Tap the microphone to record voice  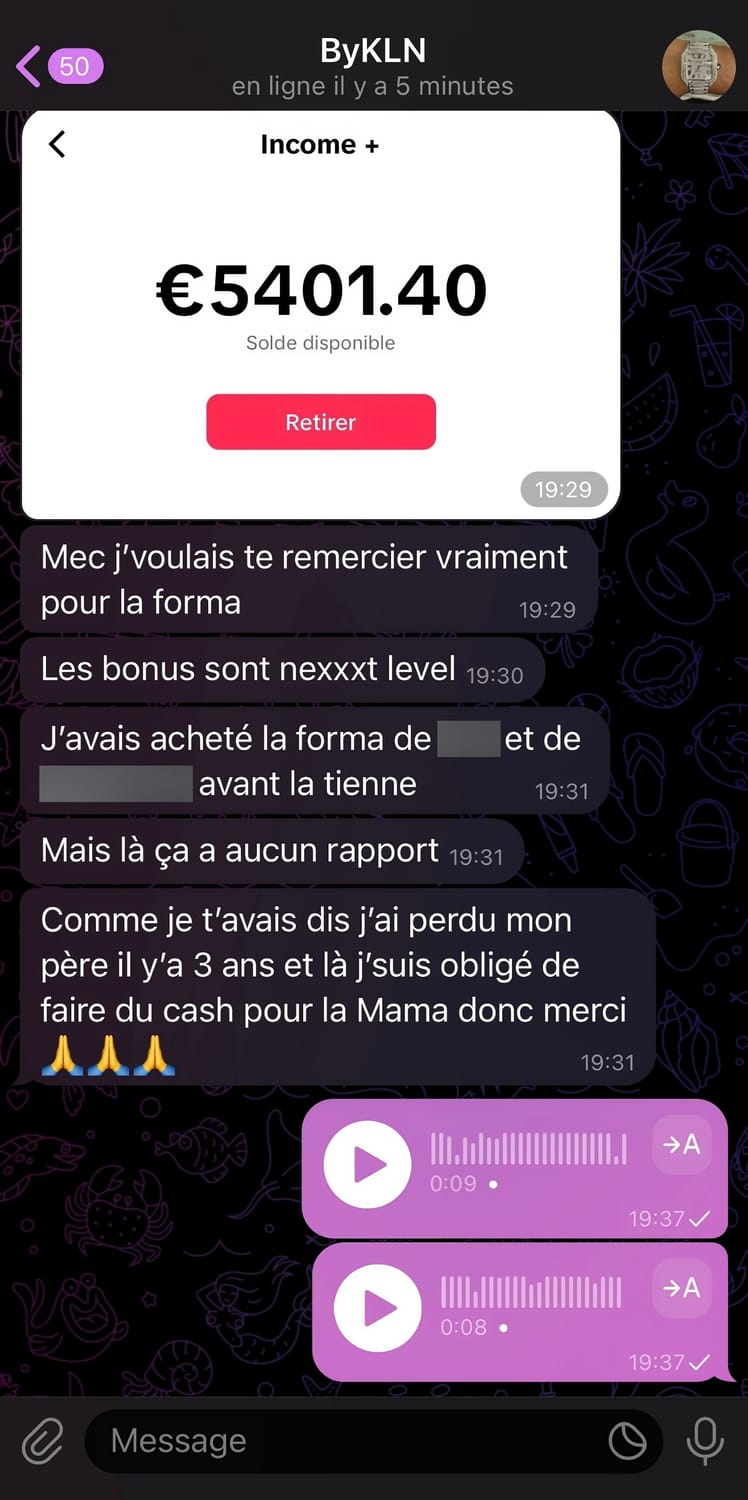(x=705, y=1441)
